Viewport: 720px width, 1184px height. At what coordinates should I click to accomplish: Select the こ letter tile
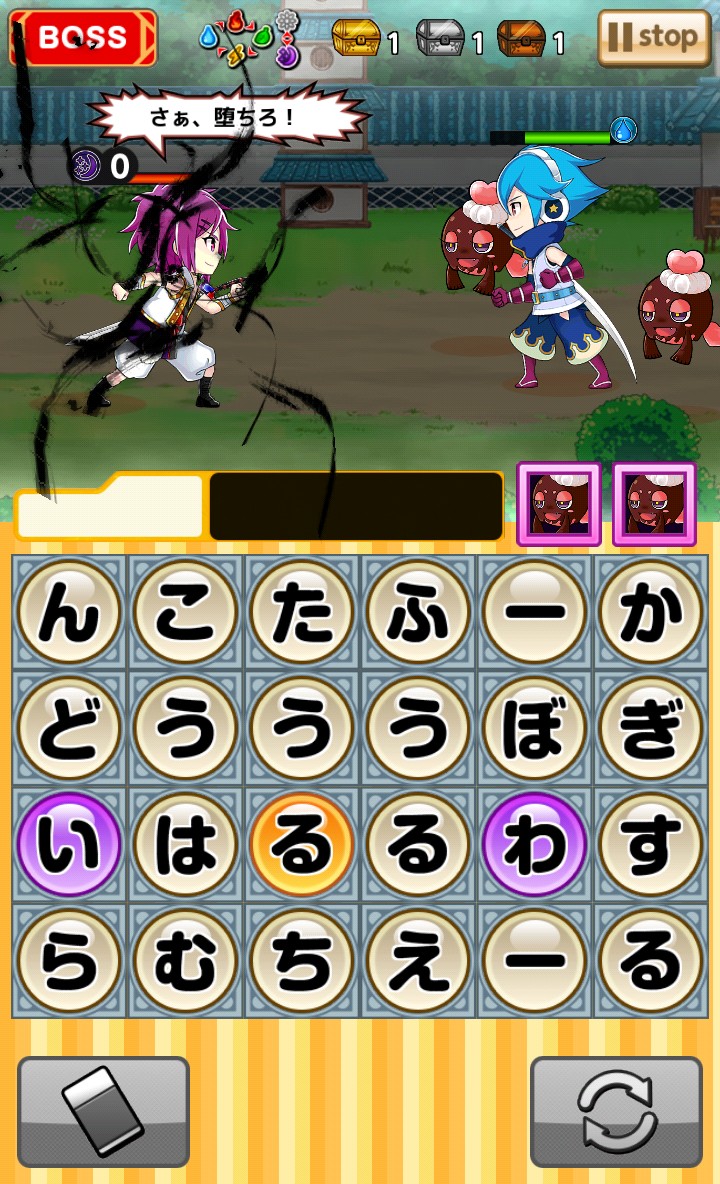185,613
